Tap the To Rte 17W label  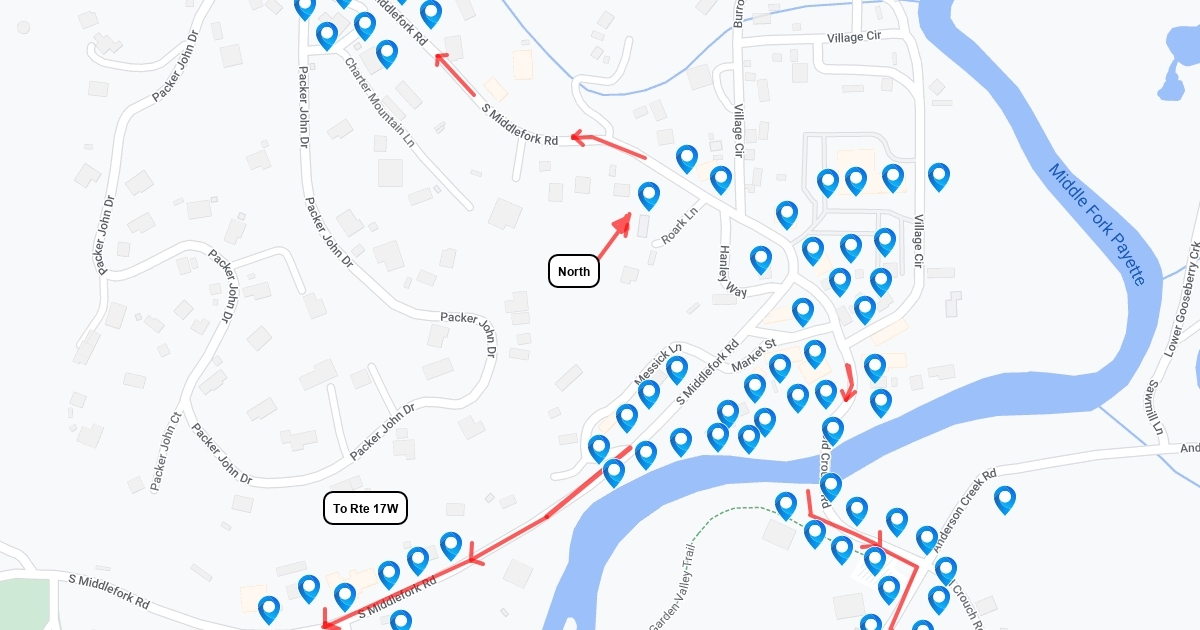point(366,508)
